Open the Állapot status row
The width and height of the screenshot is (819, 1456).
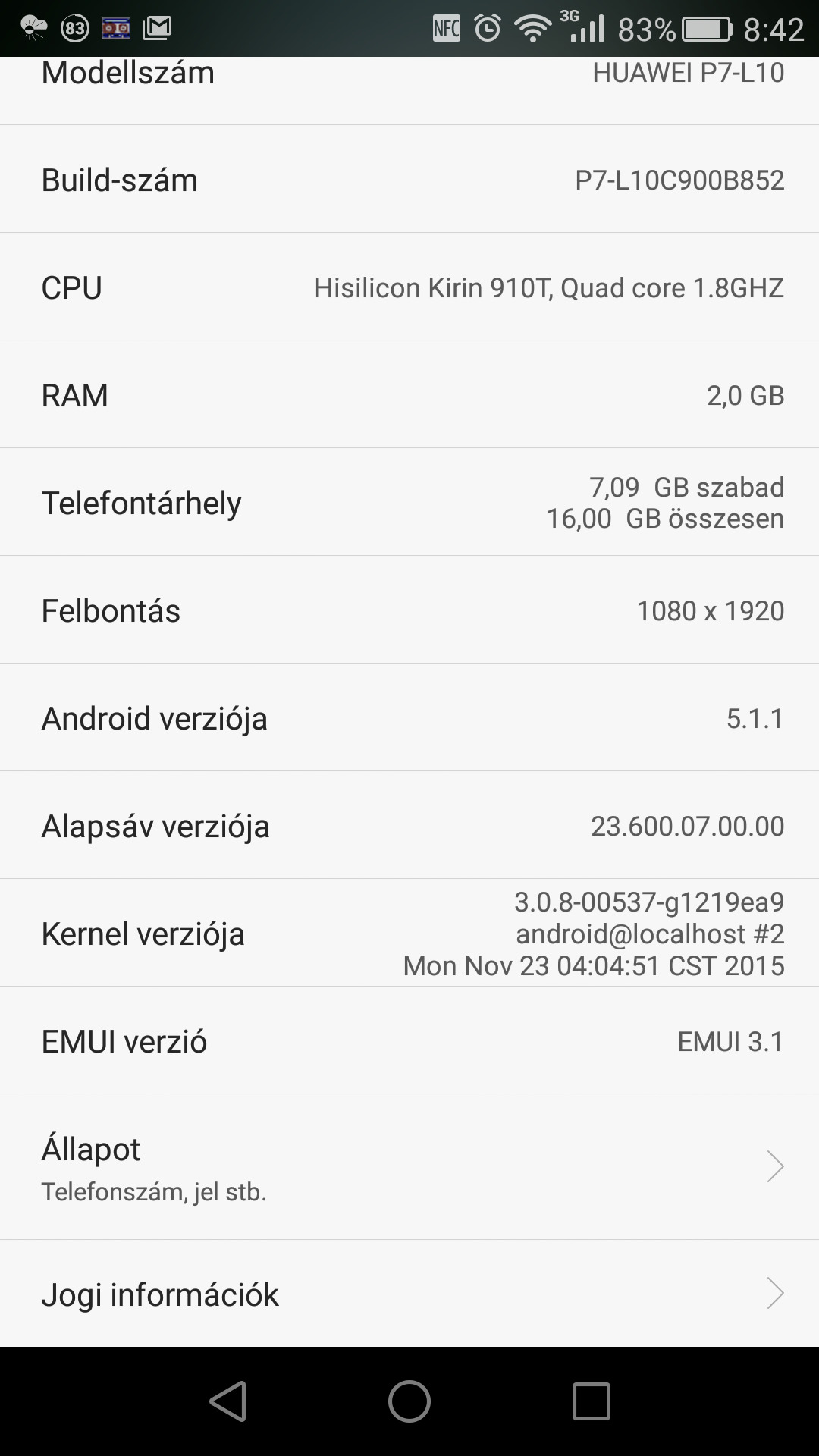[x=409, y=1166]
